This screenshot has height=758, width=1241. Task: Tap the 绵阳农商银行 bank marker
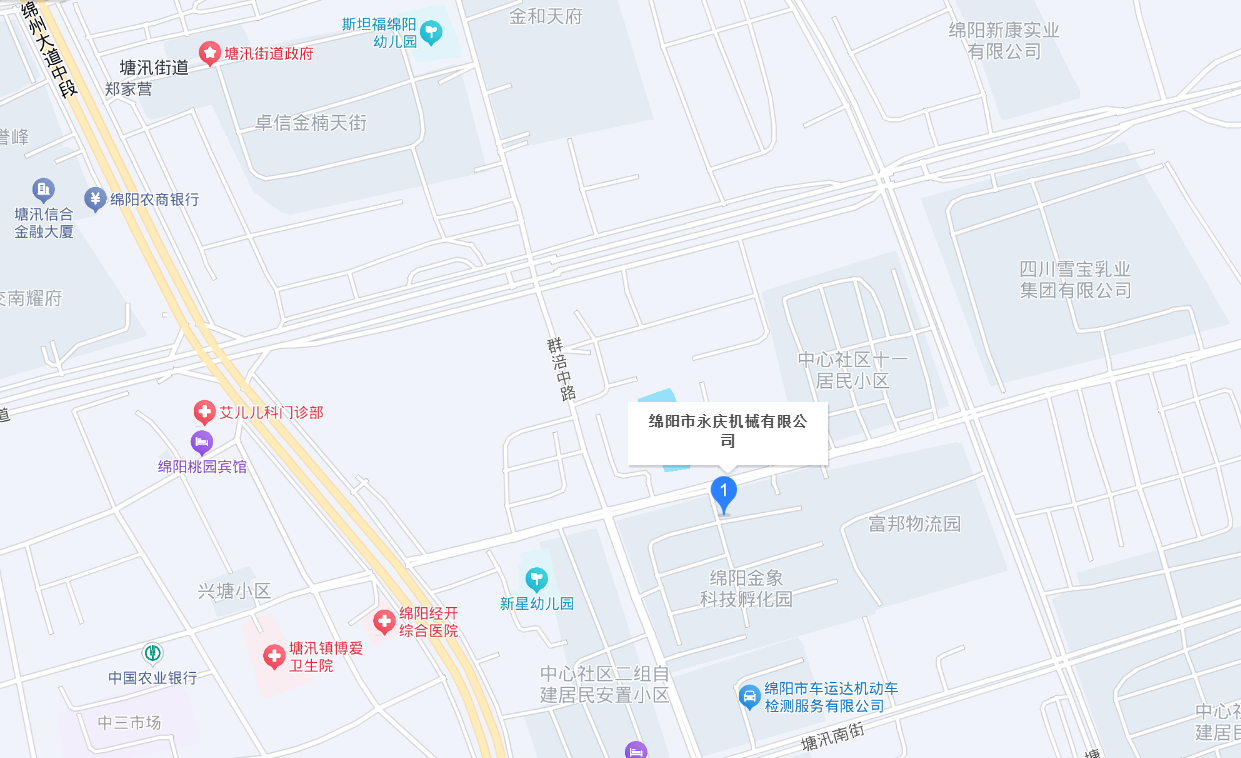coord(95,199)
